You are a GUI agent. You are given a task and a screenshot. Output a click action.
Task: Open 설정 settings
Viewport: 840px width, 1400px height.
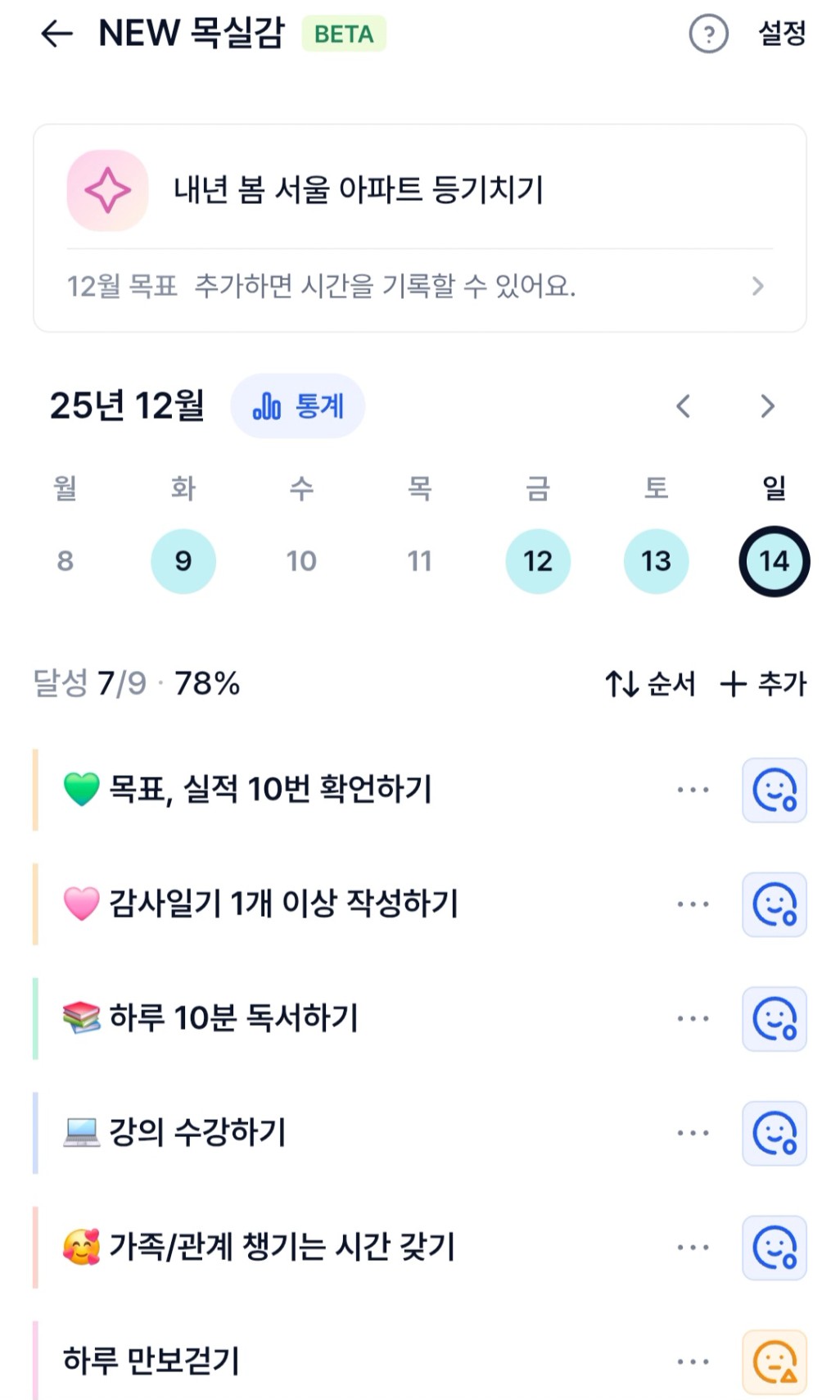pos(782,34)
